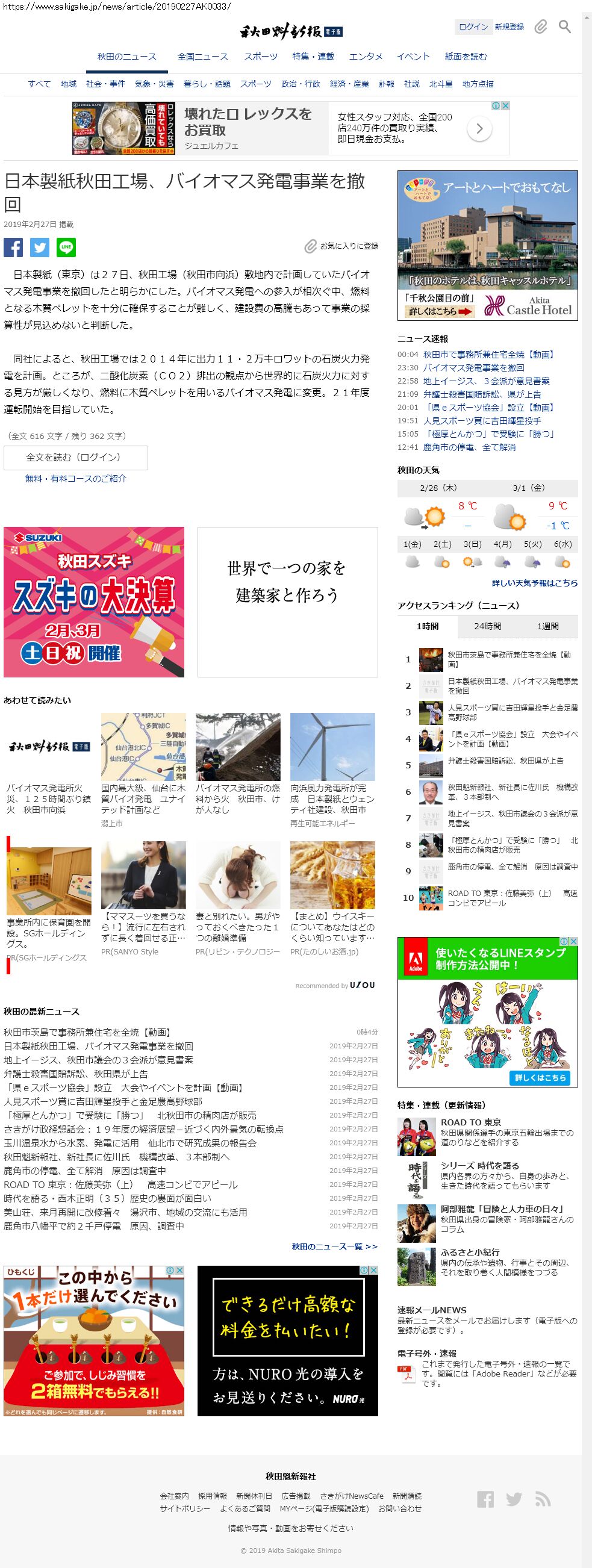This screenshot has height=1568, width=592.
Task: Open 新規登録 registration link
Action: pyautogui.click(x=509, y=26)
